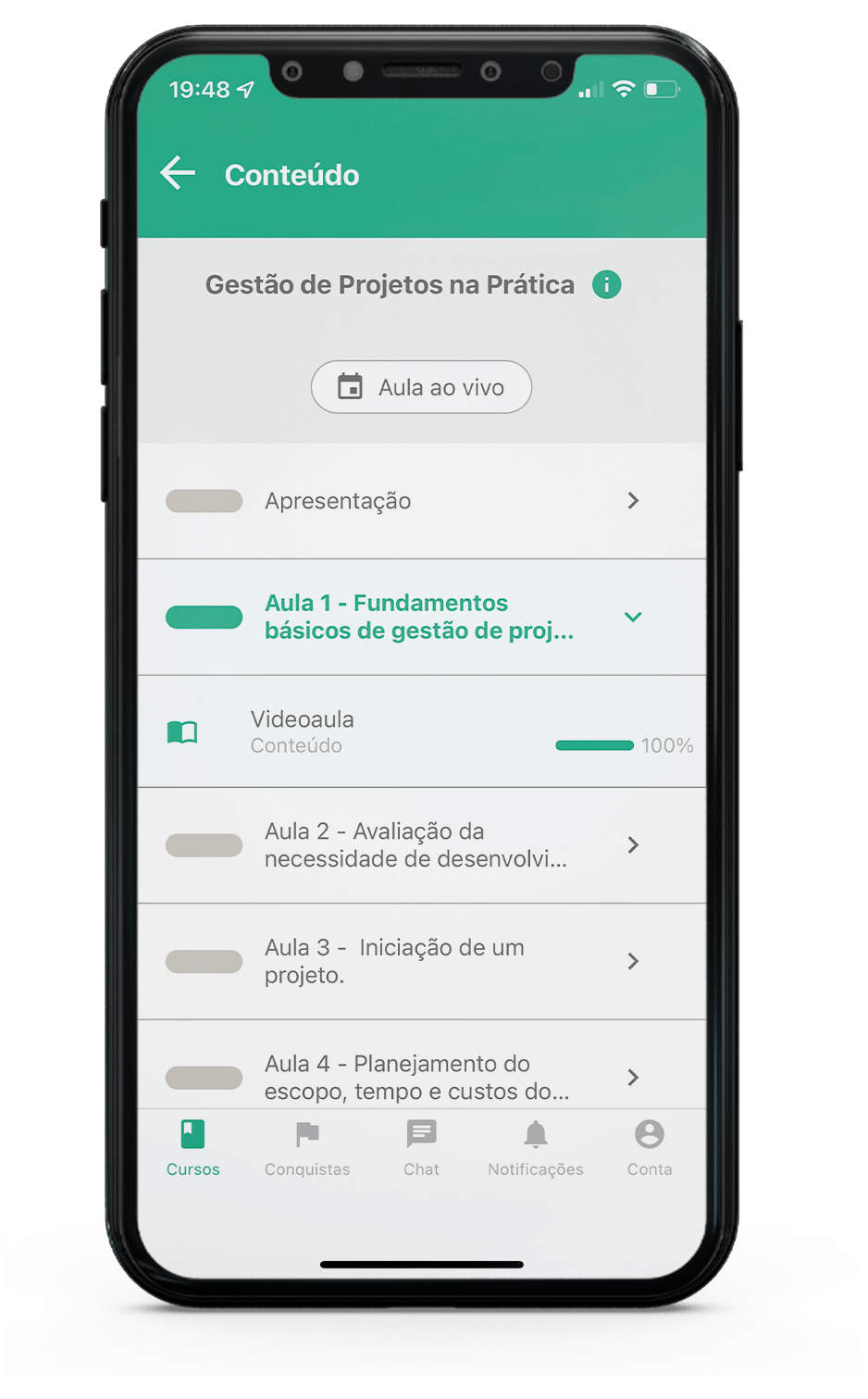
Task: Collapse Aula 1 - Fundamentos básicos section
Action: pos(422,617)
